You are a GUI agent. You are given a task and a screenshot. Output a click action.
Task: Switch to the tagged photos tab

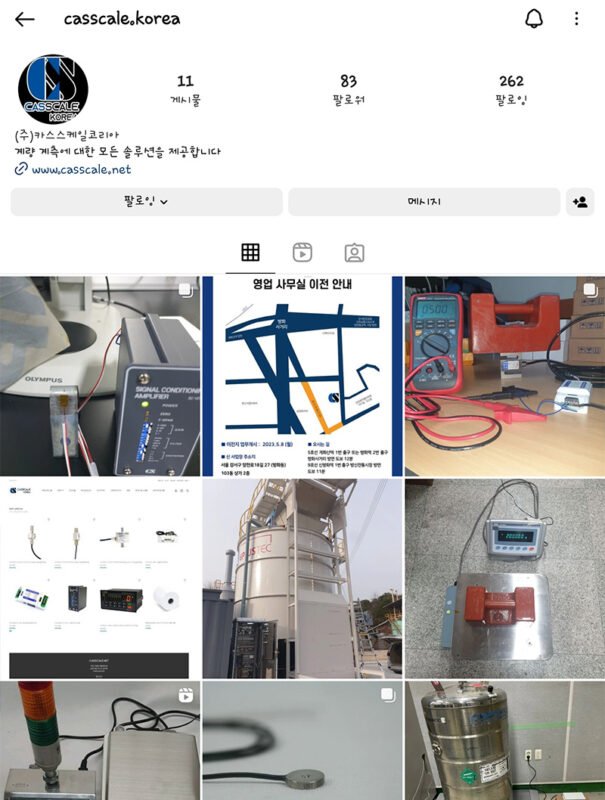[354, 252]
